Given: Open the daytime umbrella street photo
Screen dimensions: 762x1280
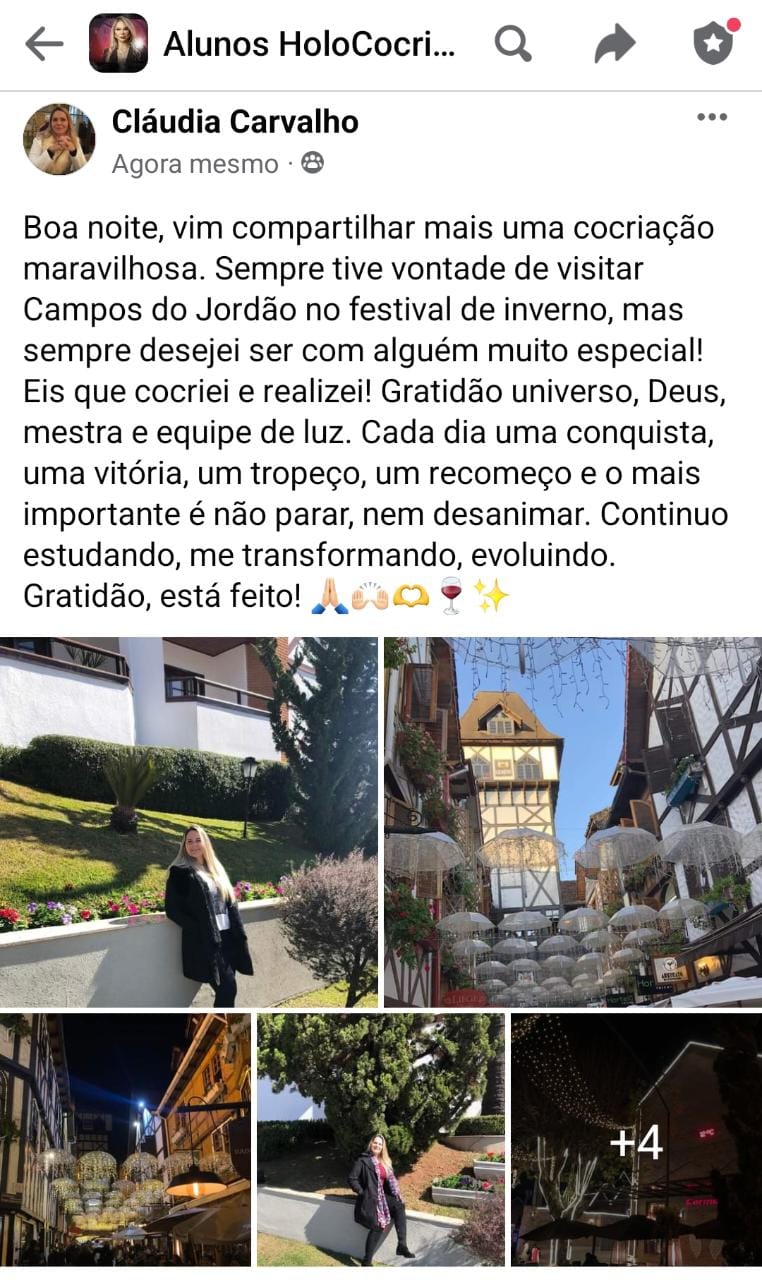Looking at the screenshot, I should click(572, 822).
